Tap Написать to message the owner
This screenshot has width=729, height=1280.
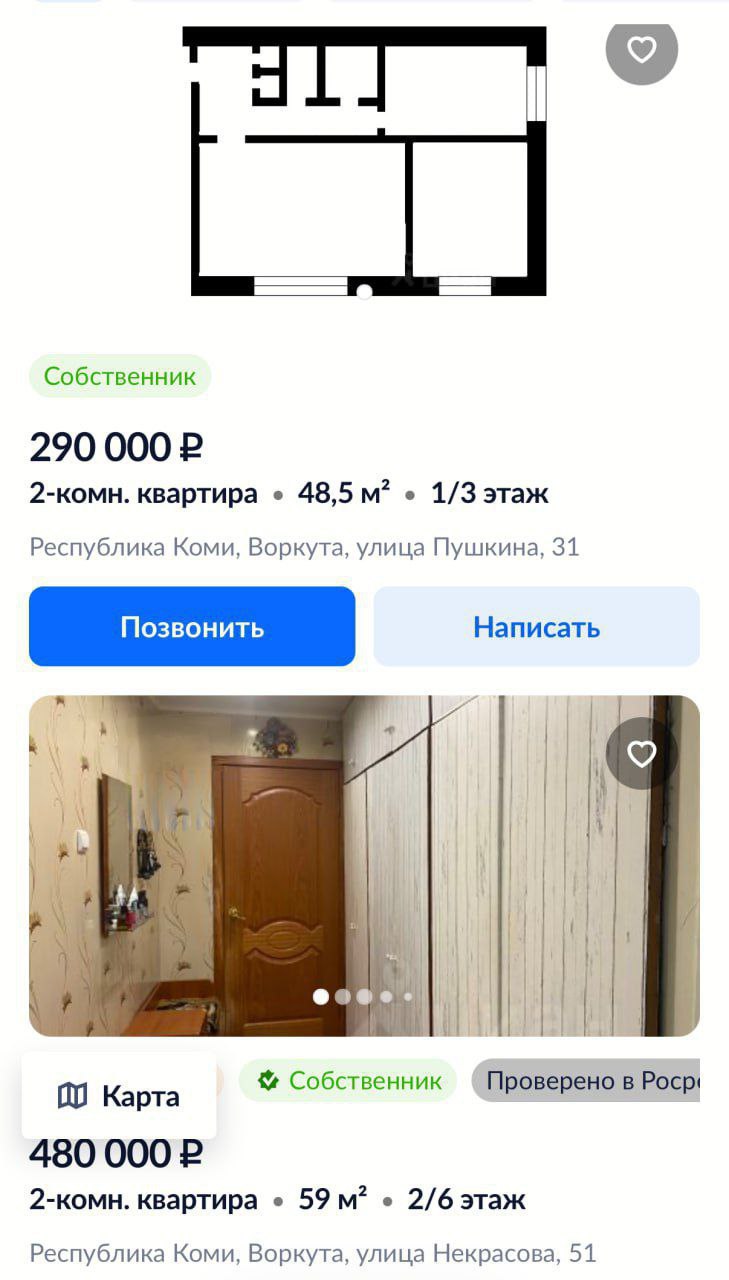tap(536, 627)
